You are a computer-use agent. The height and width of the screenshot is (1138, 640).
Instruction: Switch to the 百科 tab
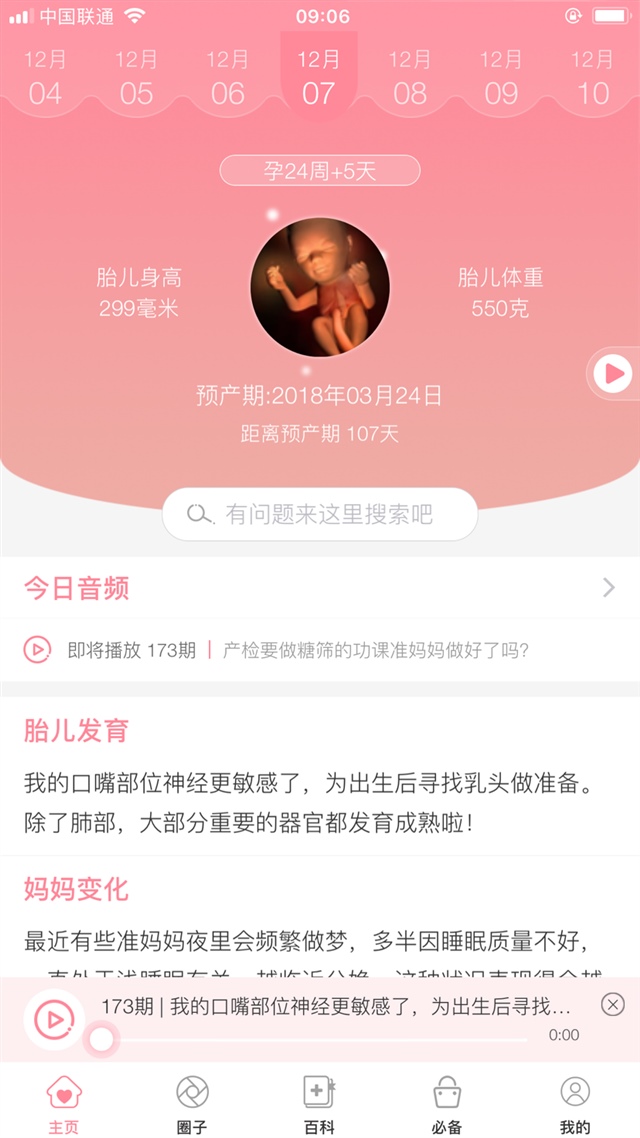(319, 1104)
